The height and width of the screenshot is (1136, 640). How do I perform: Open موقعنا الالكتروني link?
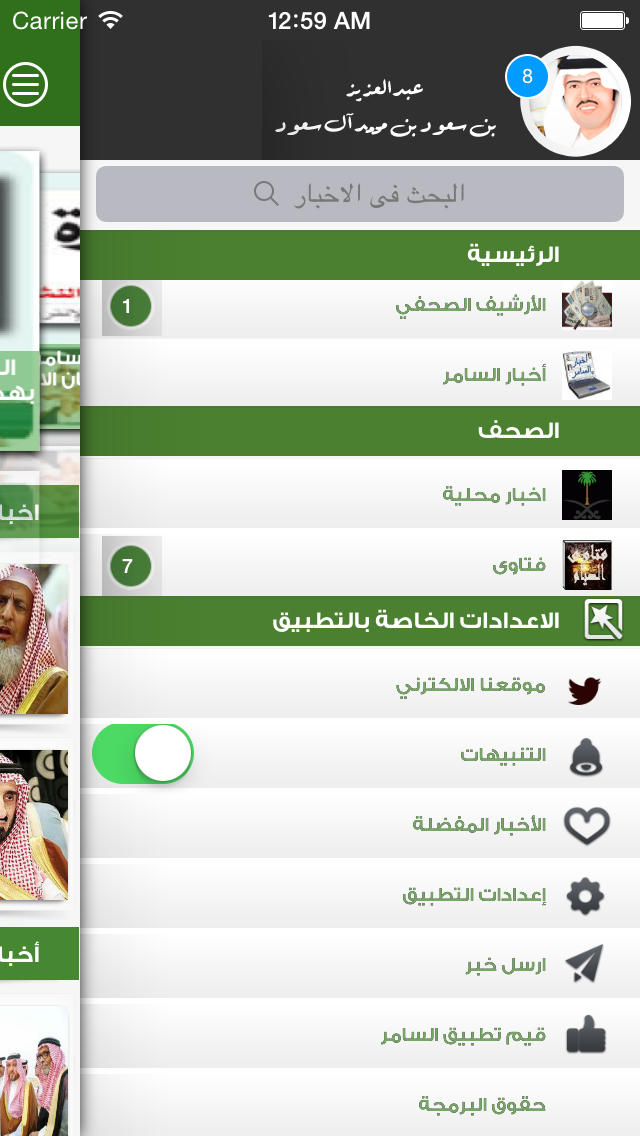tap(360, 685)
